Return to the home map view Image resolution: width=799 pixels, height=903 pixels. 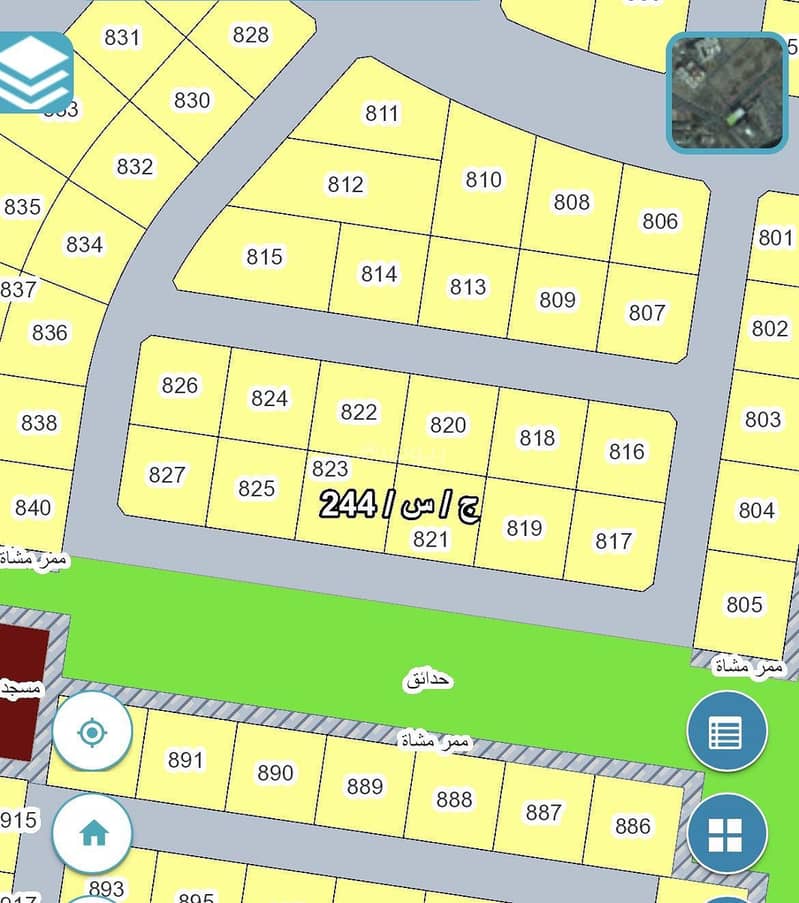(x=93, y=833)
